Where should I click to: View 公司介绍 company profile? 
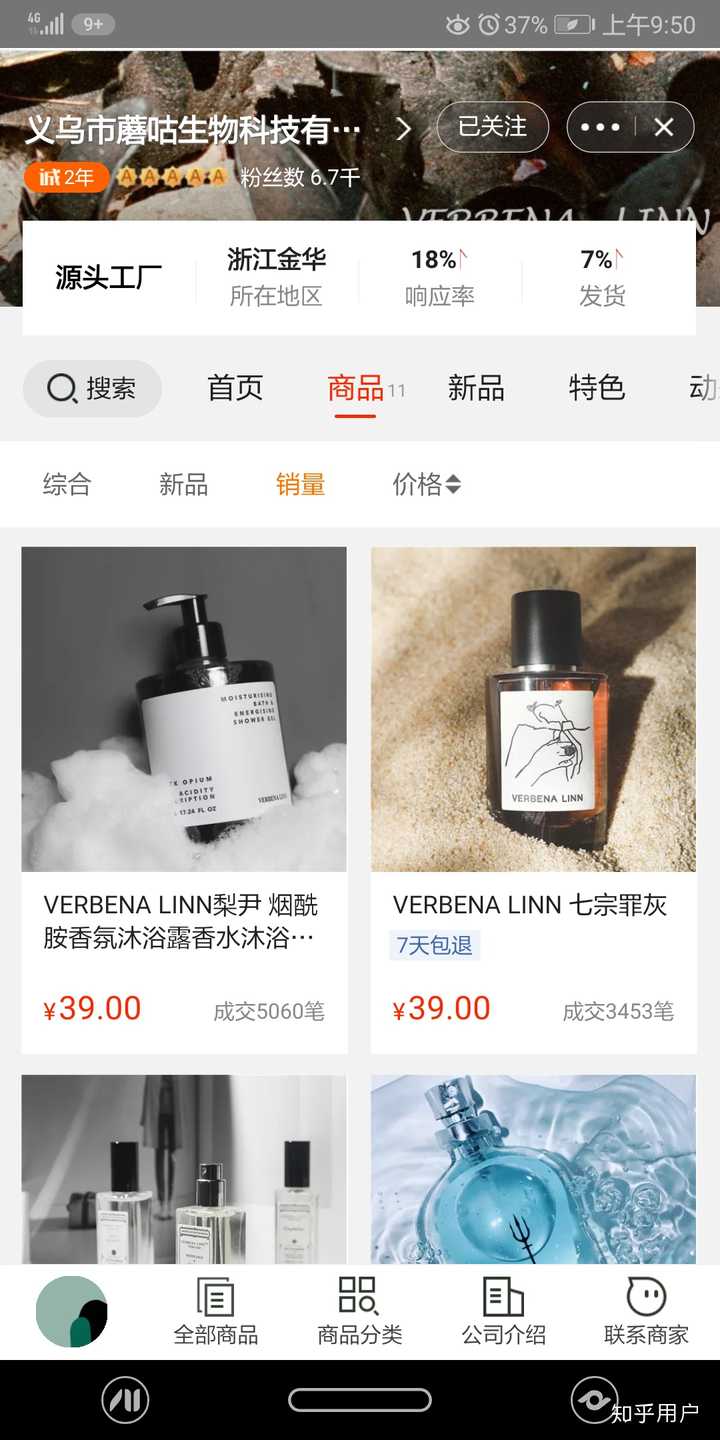pos(503,1312)
